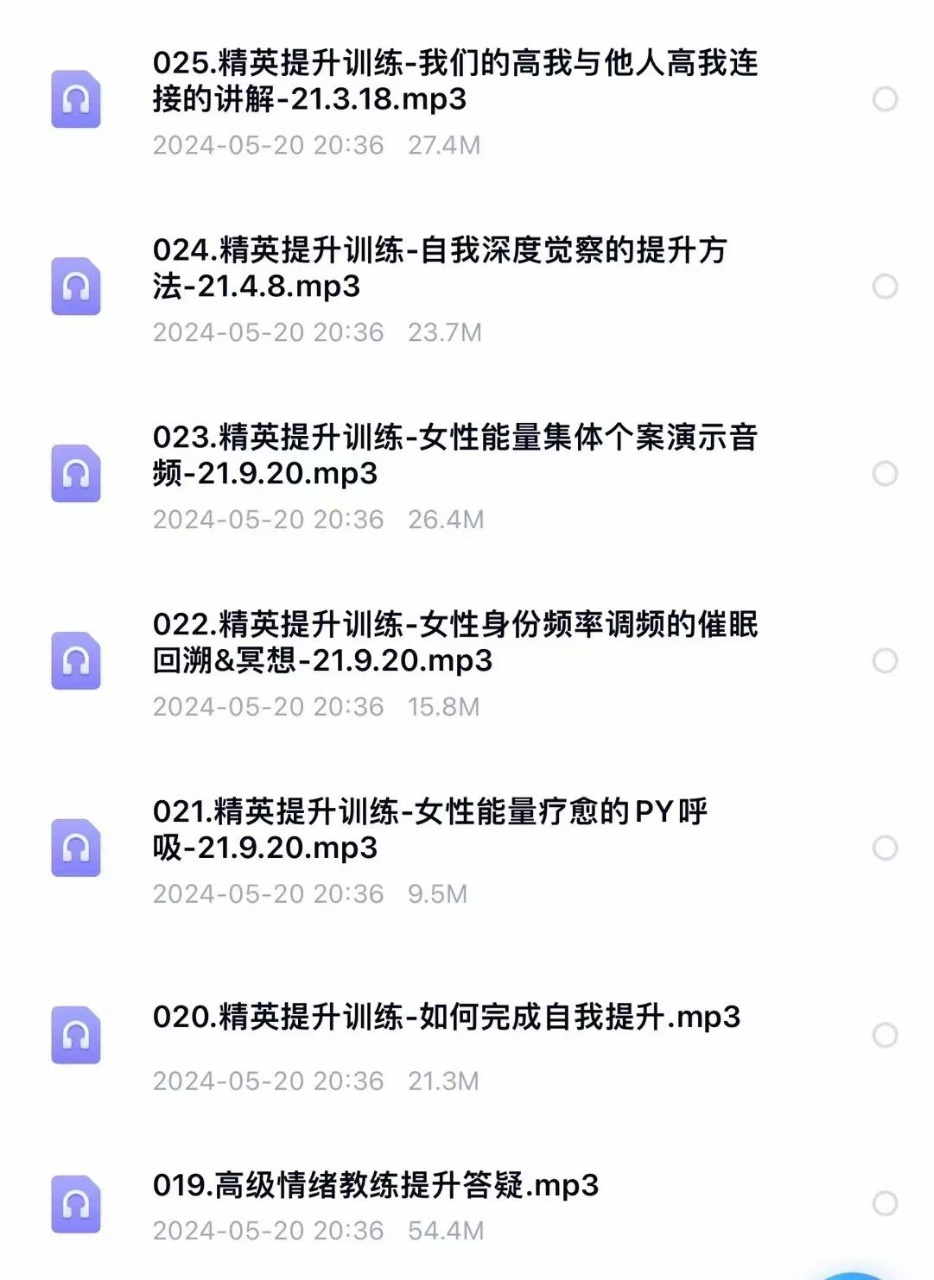Open file 019 高级情绪教练提升答疑.mp3

coord(375,1186)
